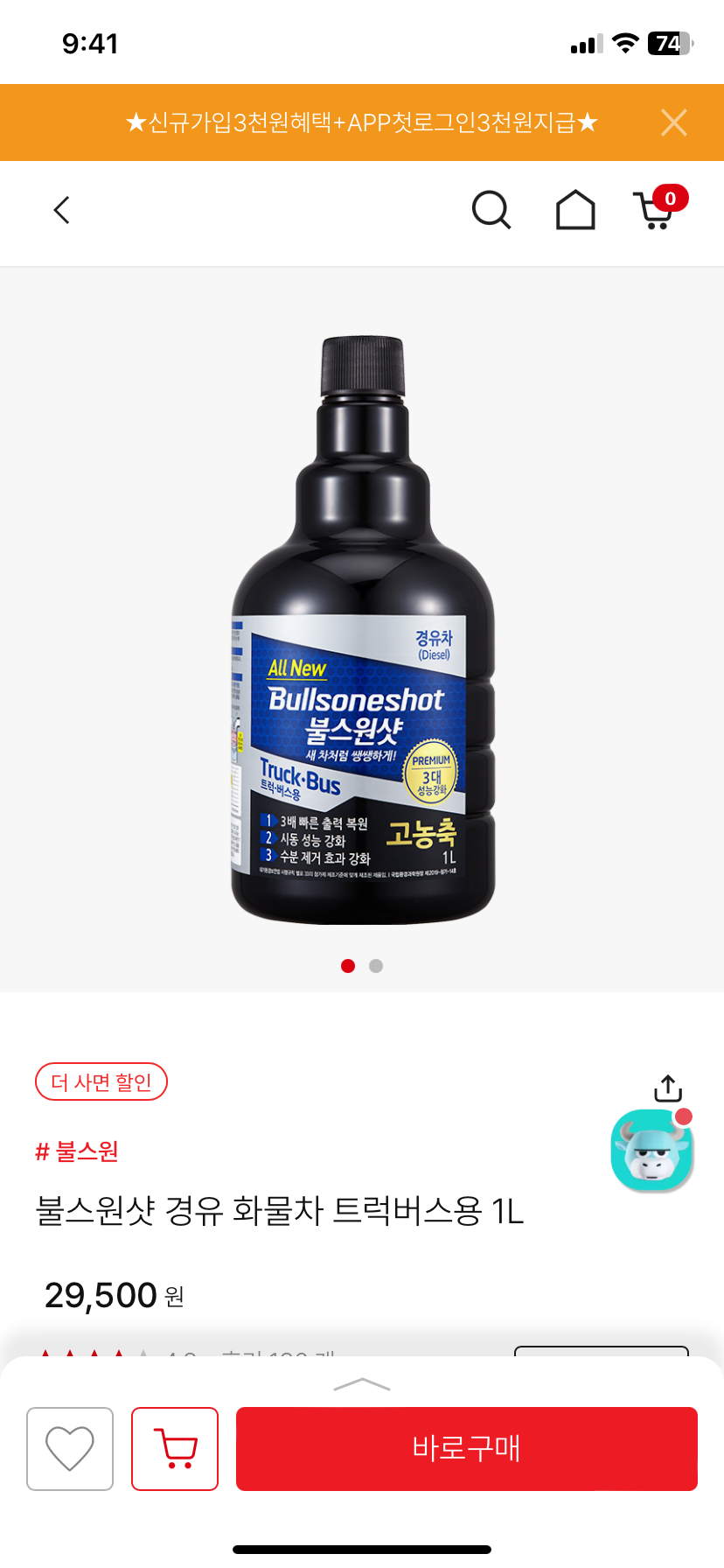724x1568 pixels.
Task: Go to the home screen via house icon
Action: 574,210
